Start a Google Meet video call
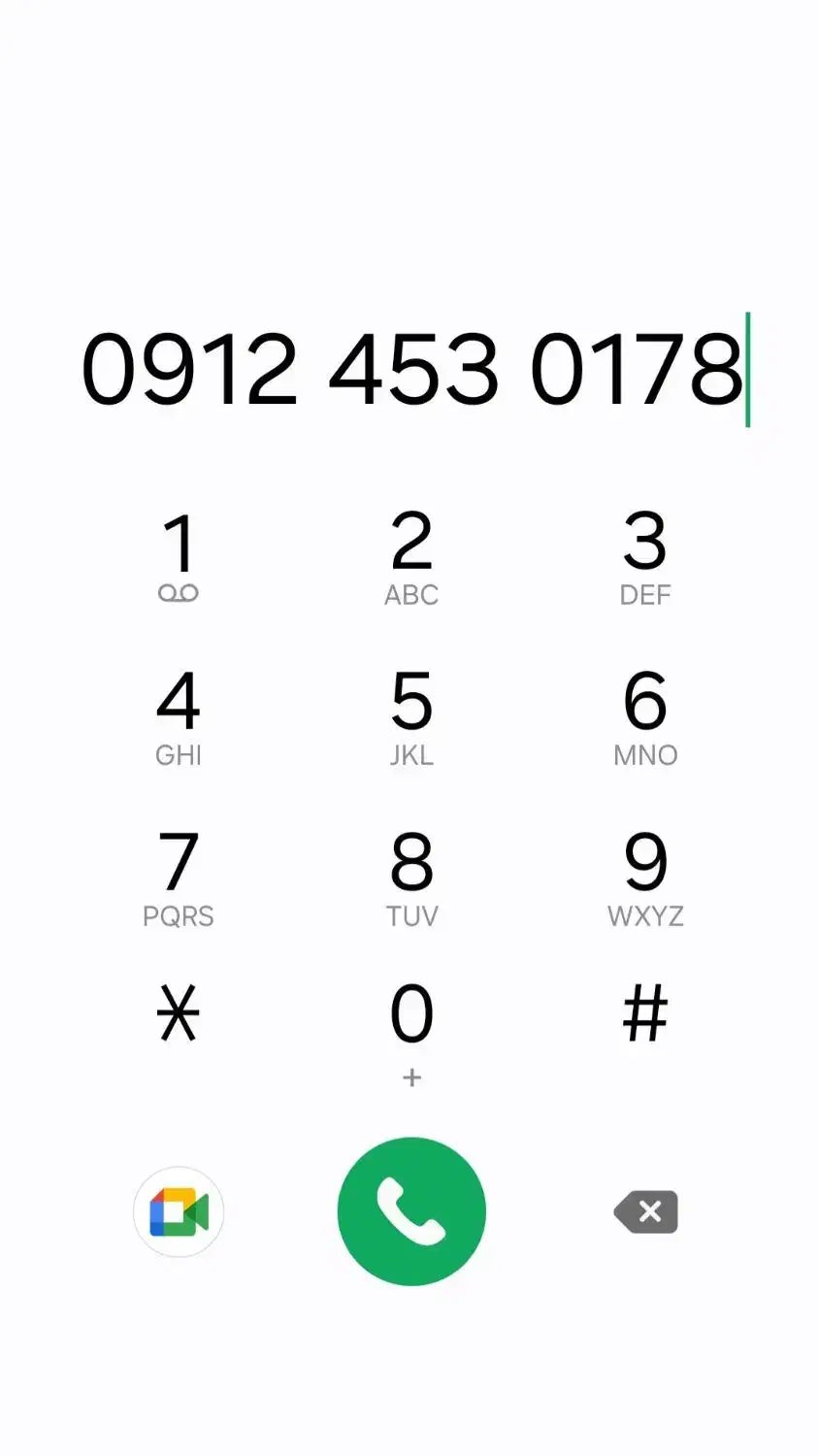Image resolution: width=819 pixels, height=1456 pixels. click(x=179, y=1211)
